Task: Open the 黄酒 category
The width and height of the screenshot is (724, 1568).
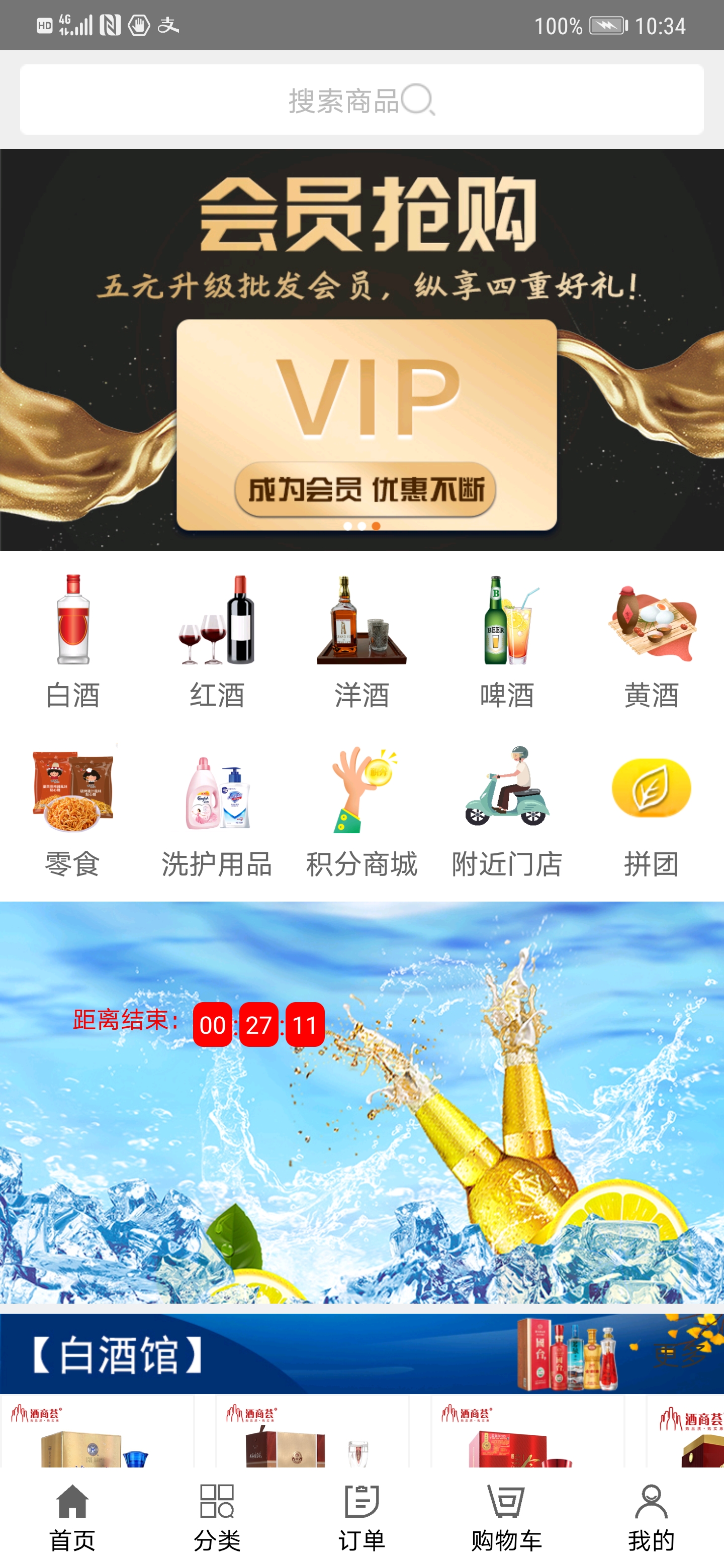Action: pyautogui.click(x=651, y=641)
